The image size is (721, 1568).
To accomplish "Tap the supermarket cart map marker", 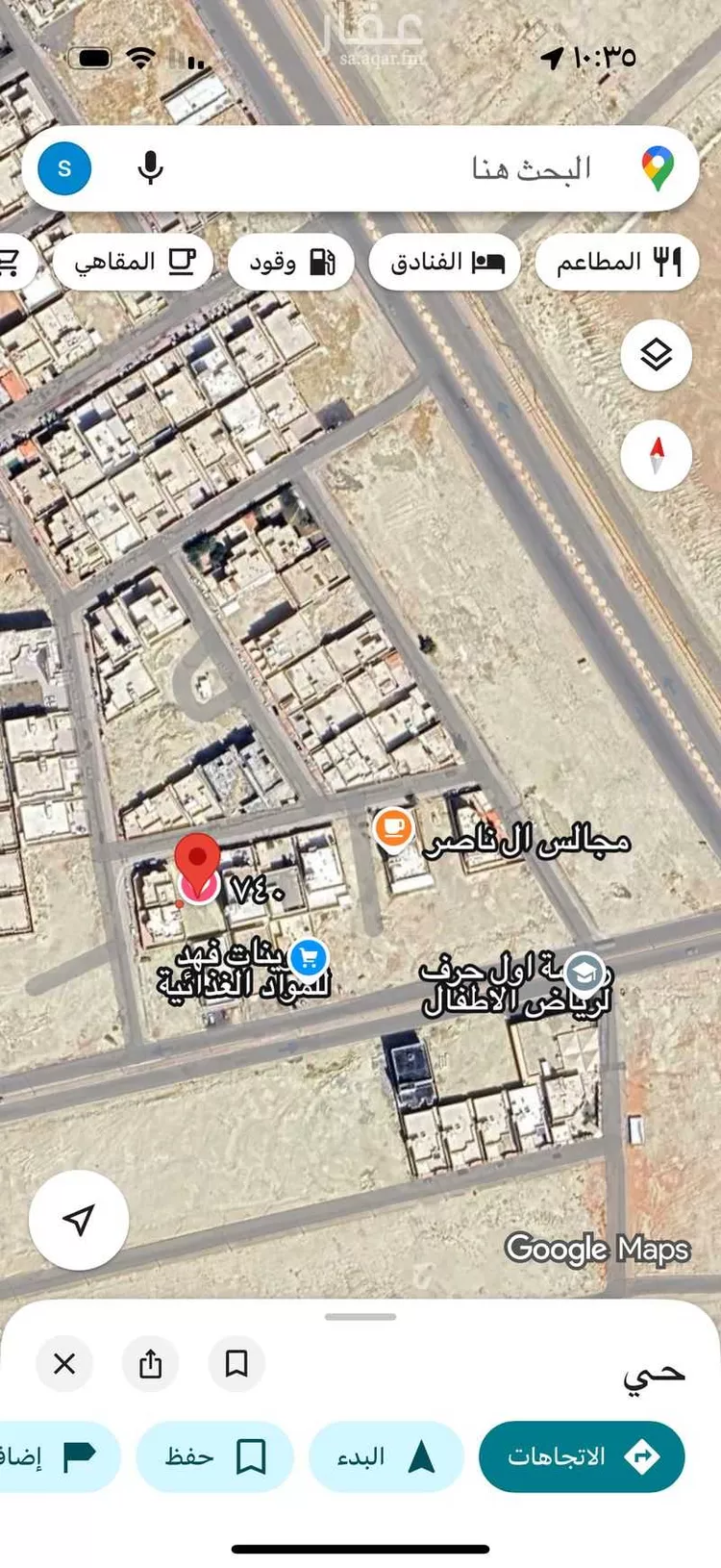I will pos(309,955).
